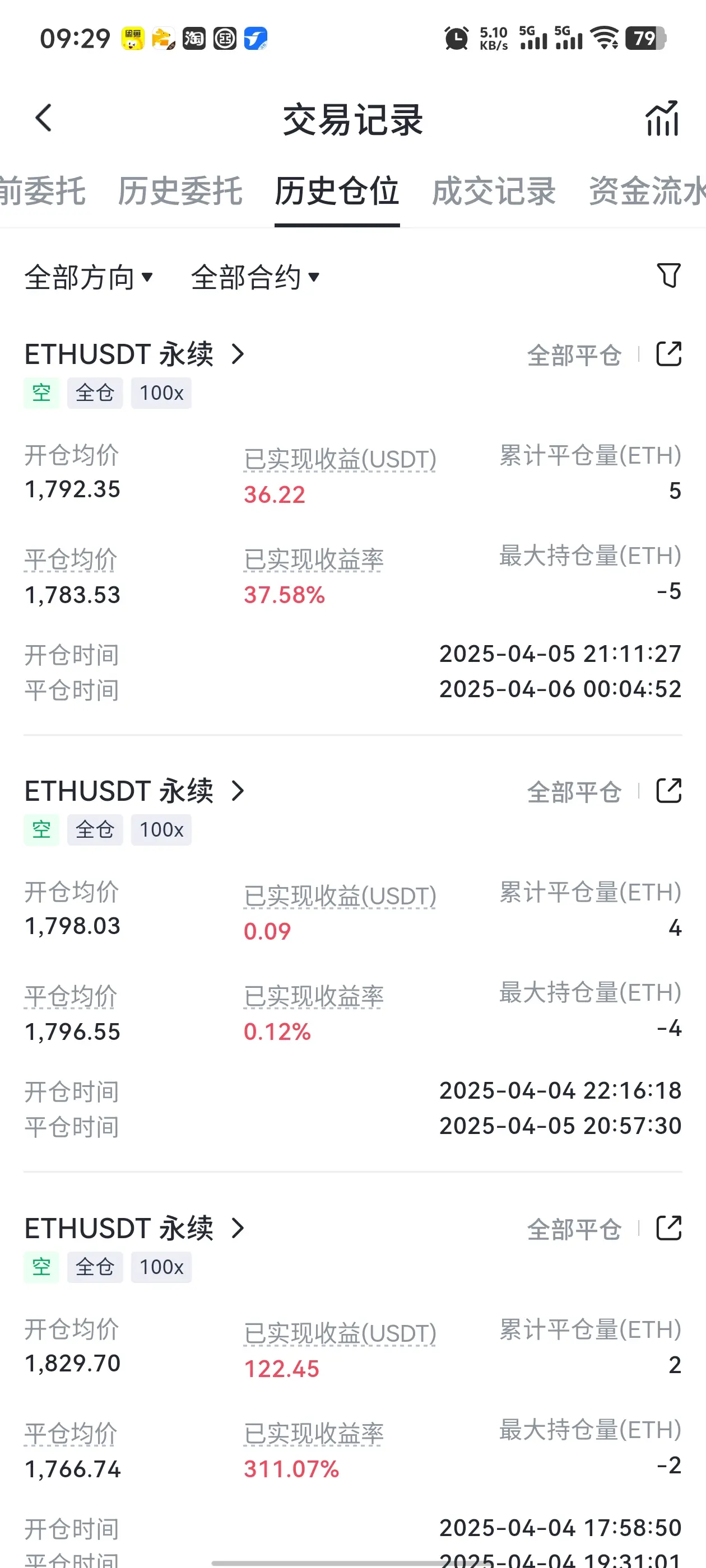Switch to the 当前委托 tab

(43, 191)
